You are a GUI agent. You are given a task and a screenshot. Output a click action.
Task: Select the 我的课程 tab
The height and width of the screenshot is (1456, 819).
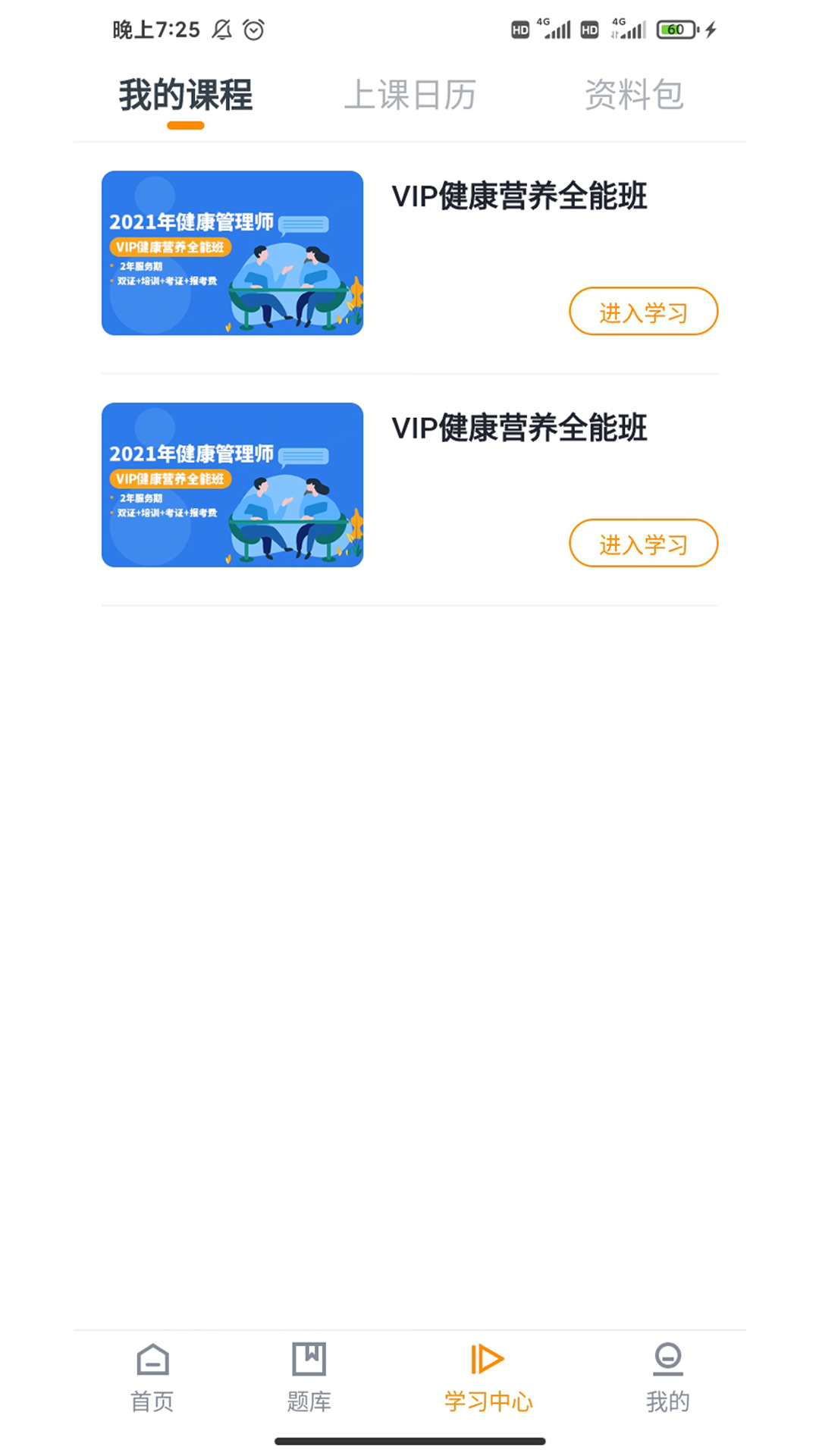[186, 96]
